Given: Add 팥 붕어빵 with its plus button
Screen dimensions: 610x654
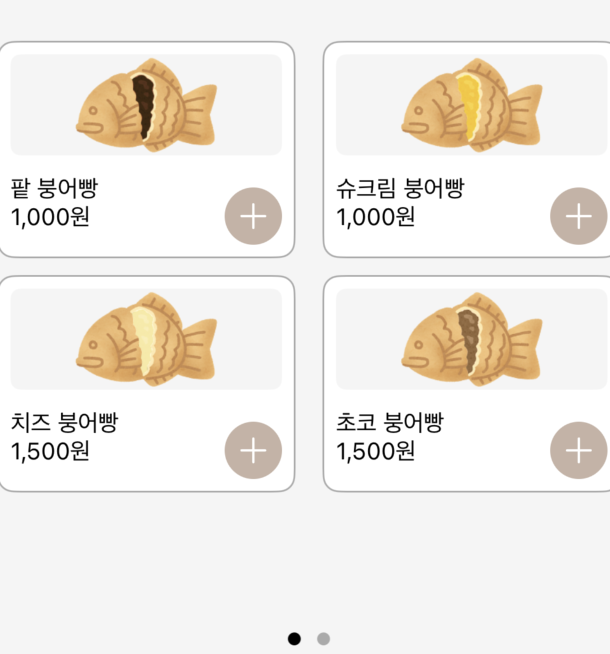Looking at the screenshot, I should [253, 216].
